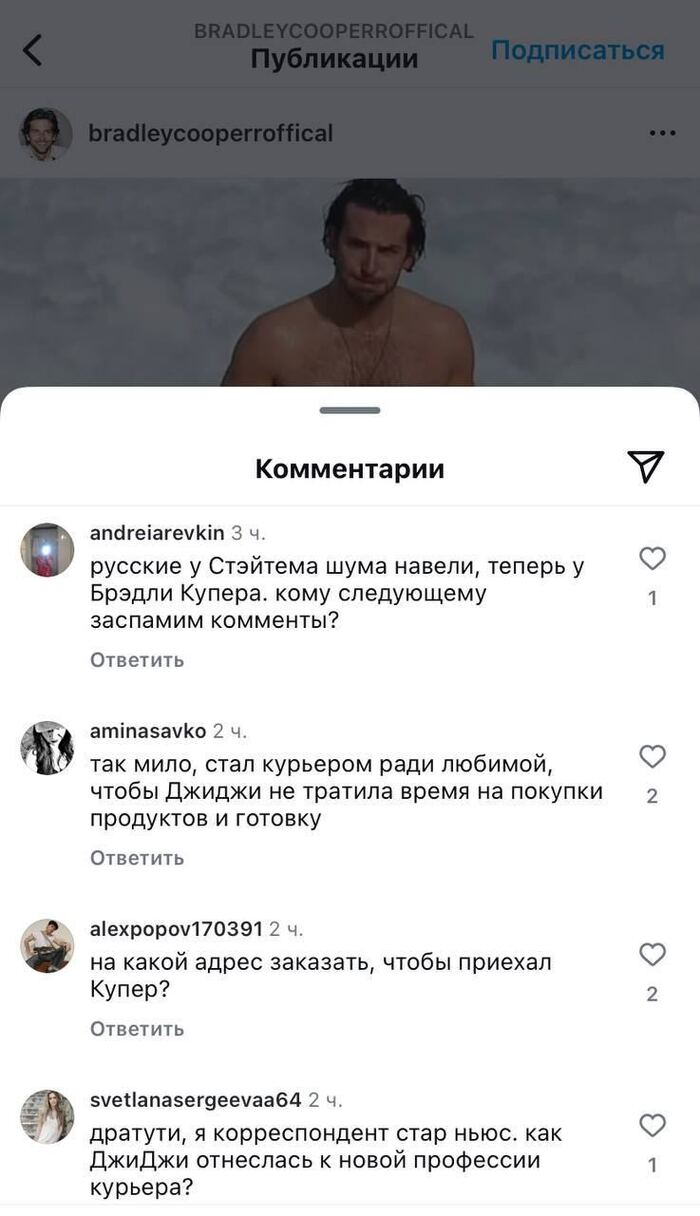Open the post's three-dot overflow menu
Viewport: 700px width, 1216px height.
pyautogui.click(x=662, y=133)
